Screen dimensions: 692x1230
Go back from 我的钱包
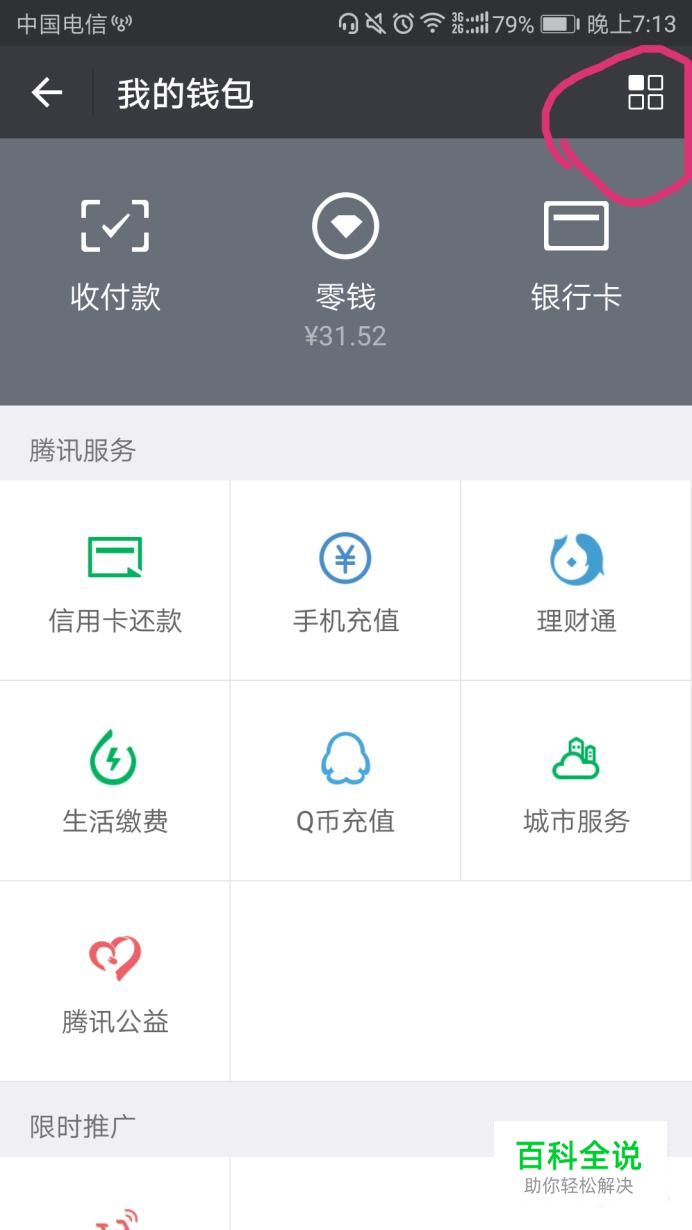point(47,93)
